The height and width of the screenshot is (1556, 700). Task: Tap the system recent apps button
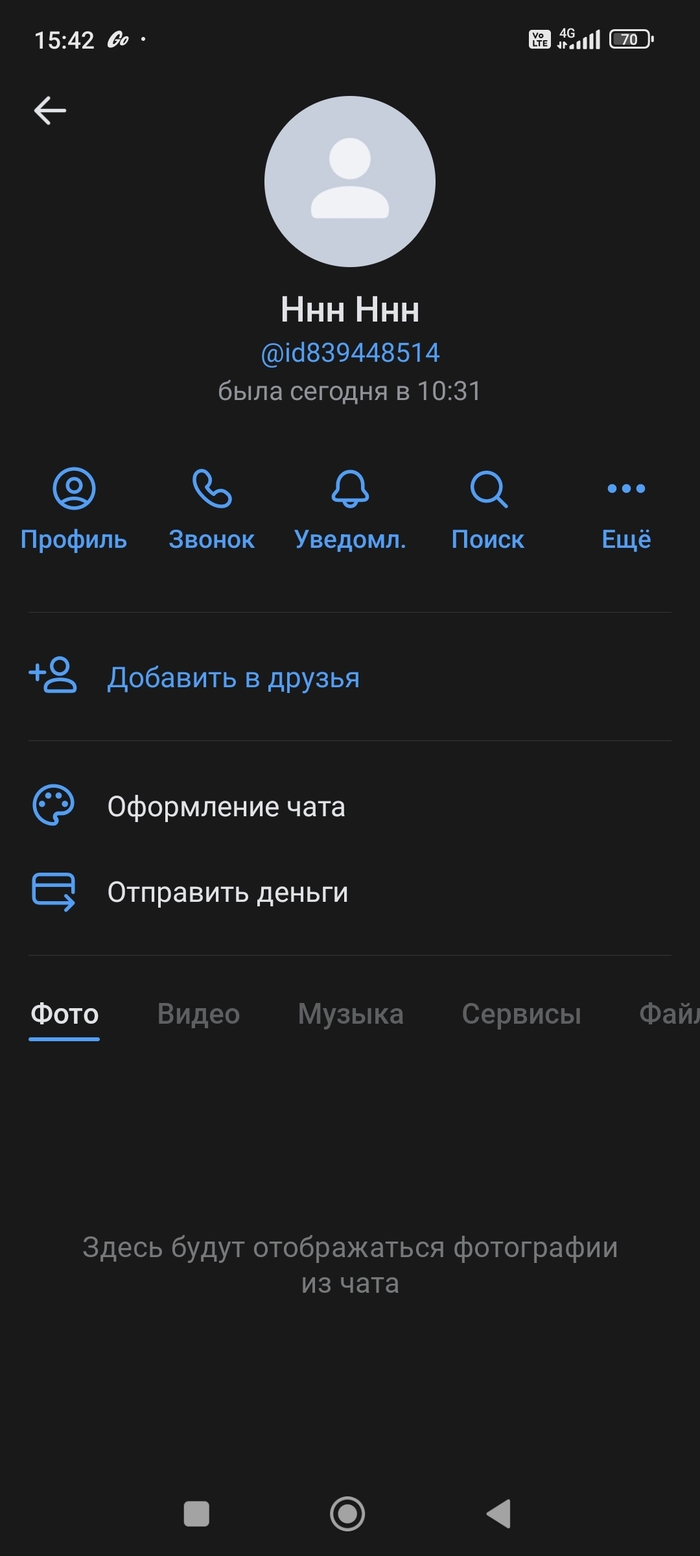pyautogui.click(x=196, y=1513)
